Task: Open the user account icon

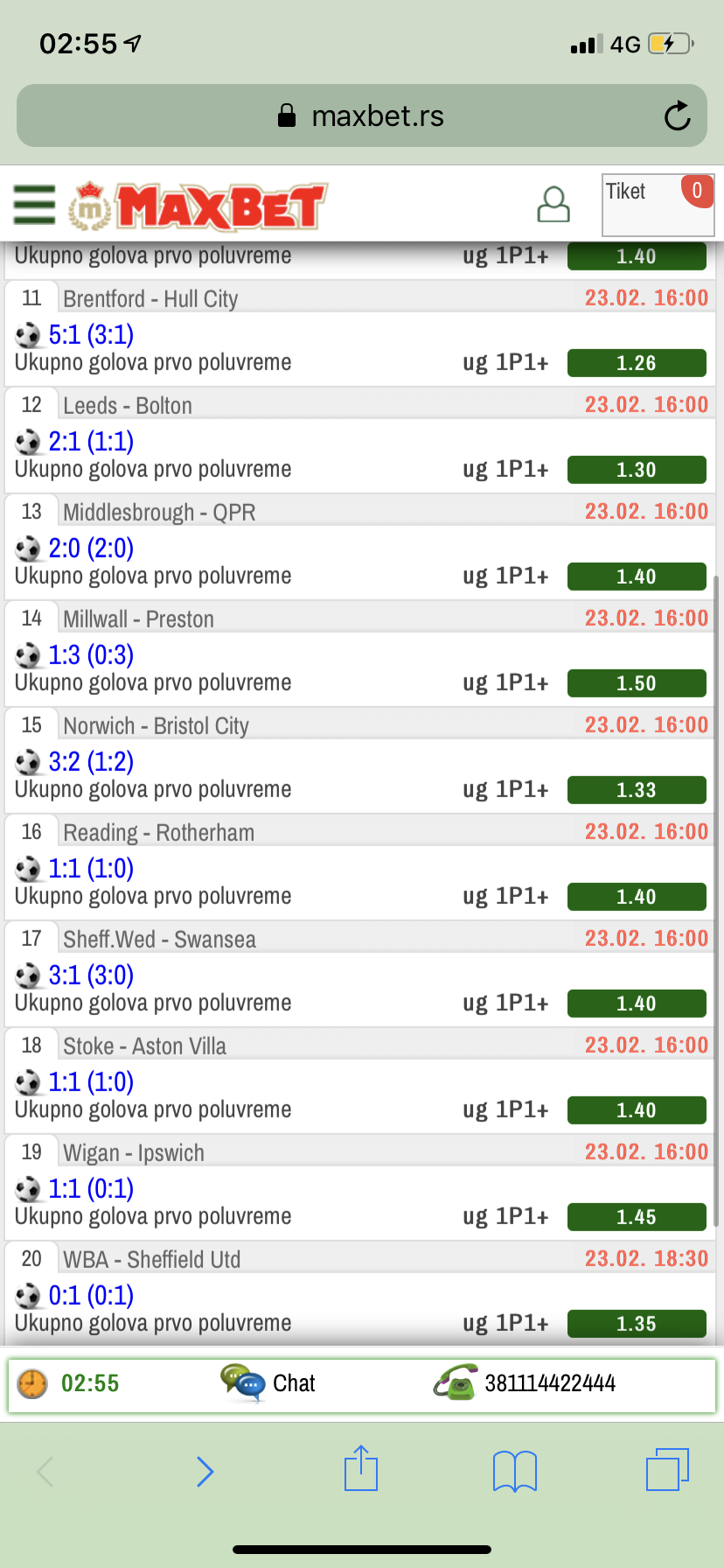Action: pos(553,205)
